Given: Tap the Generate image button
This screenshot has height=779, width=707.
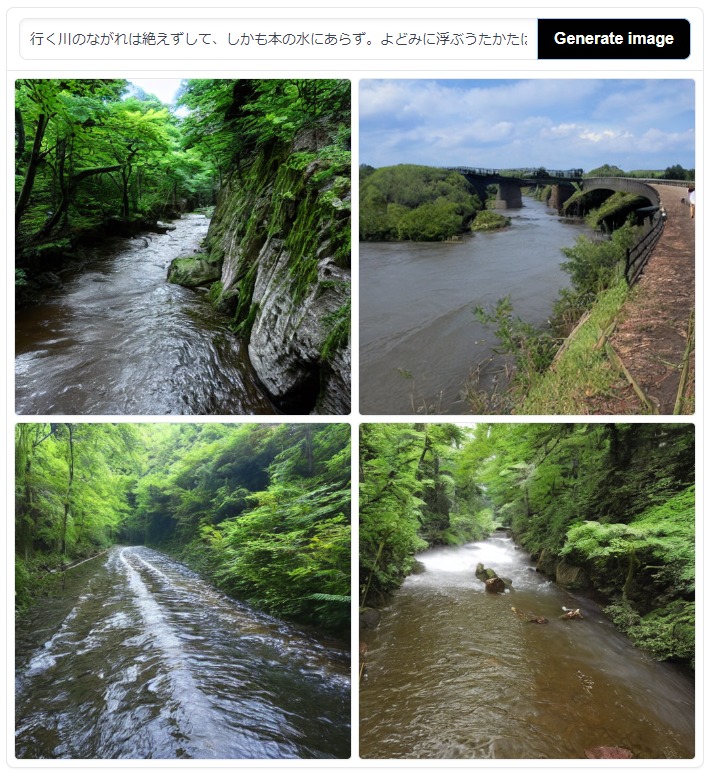Looking at the screenshot, I should click(613, 39).
